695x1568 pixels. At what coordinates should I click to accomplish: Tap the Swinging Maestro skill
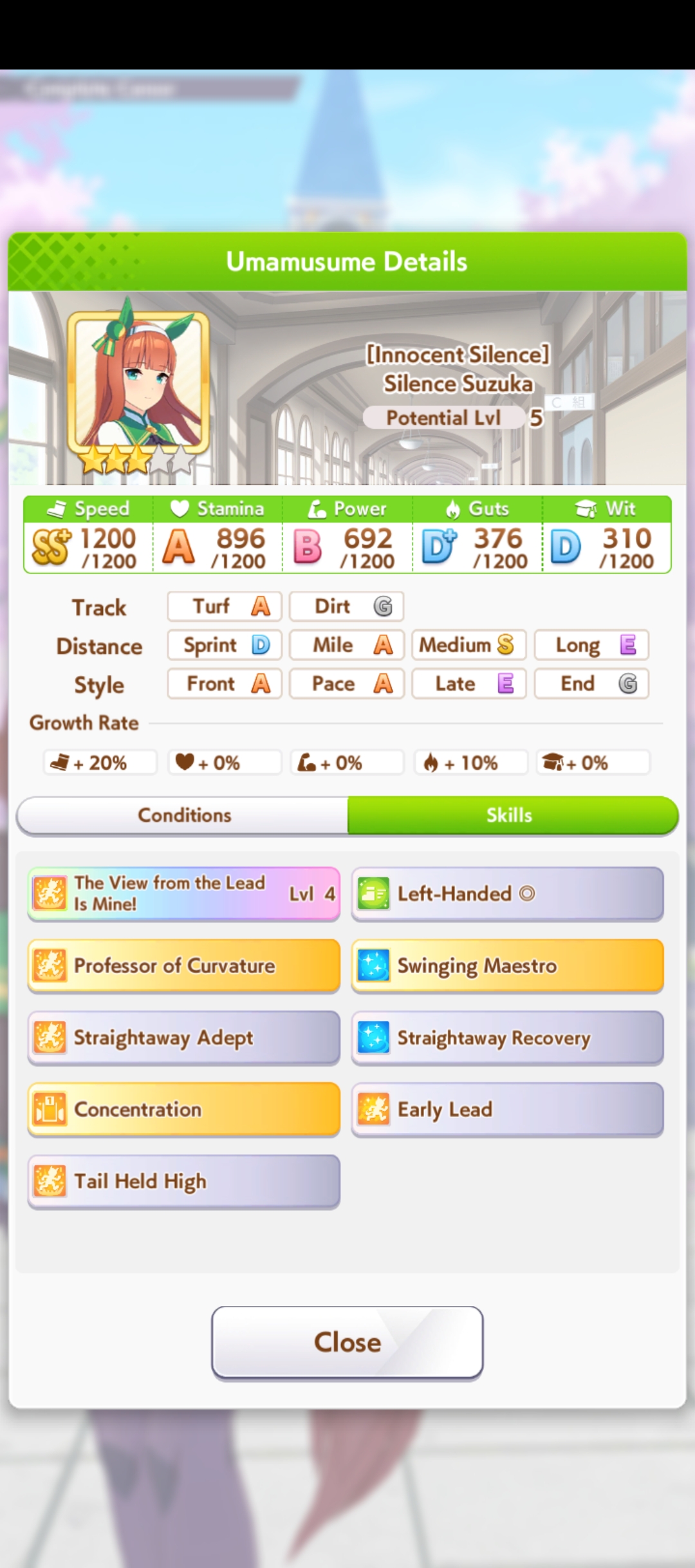(507, 966)
